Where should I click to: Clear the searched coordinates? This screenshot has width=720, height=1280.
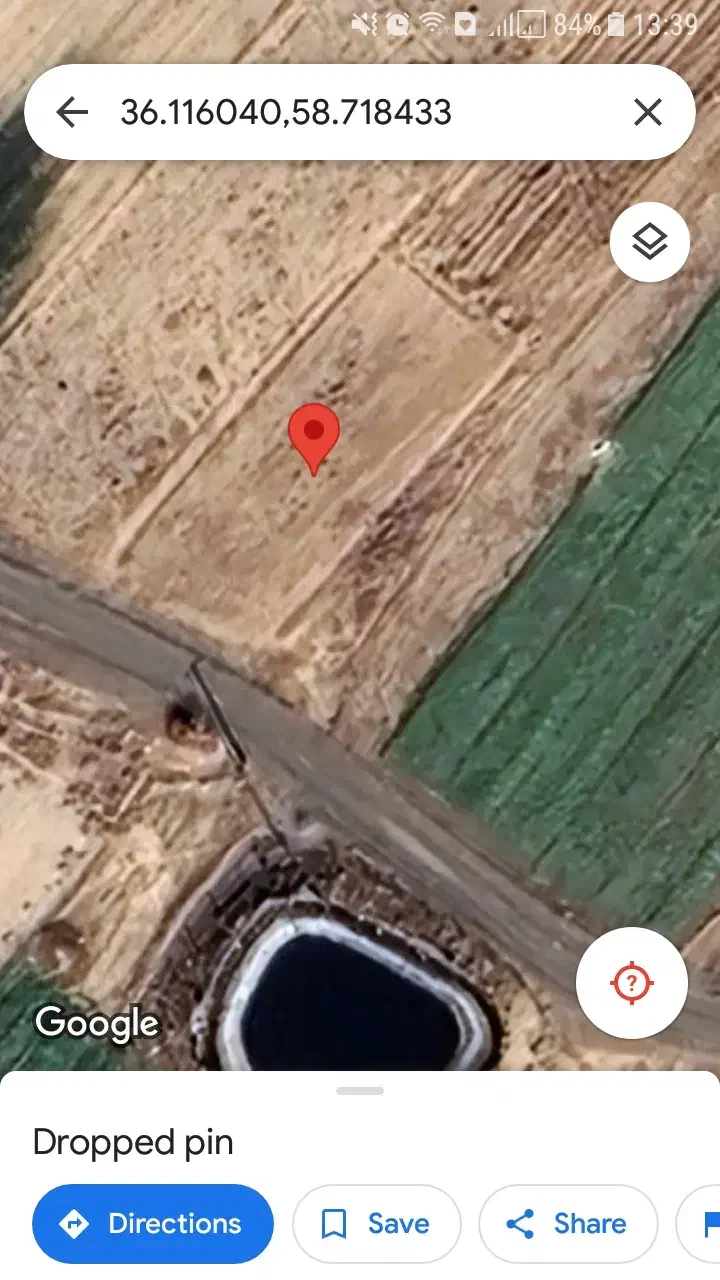point(648,112)
